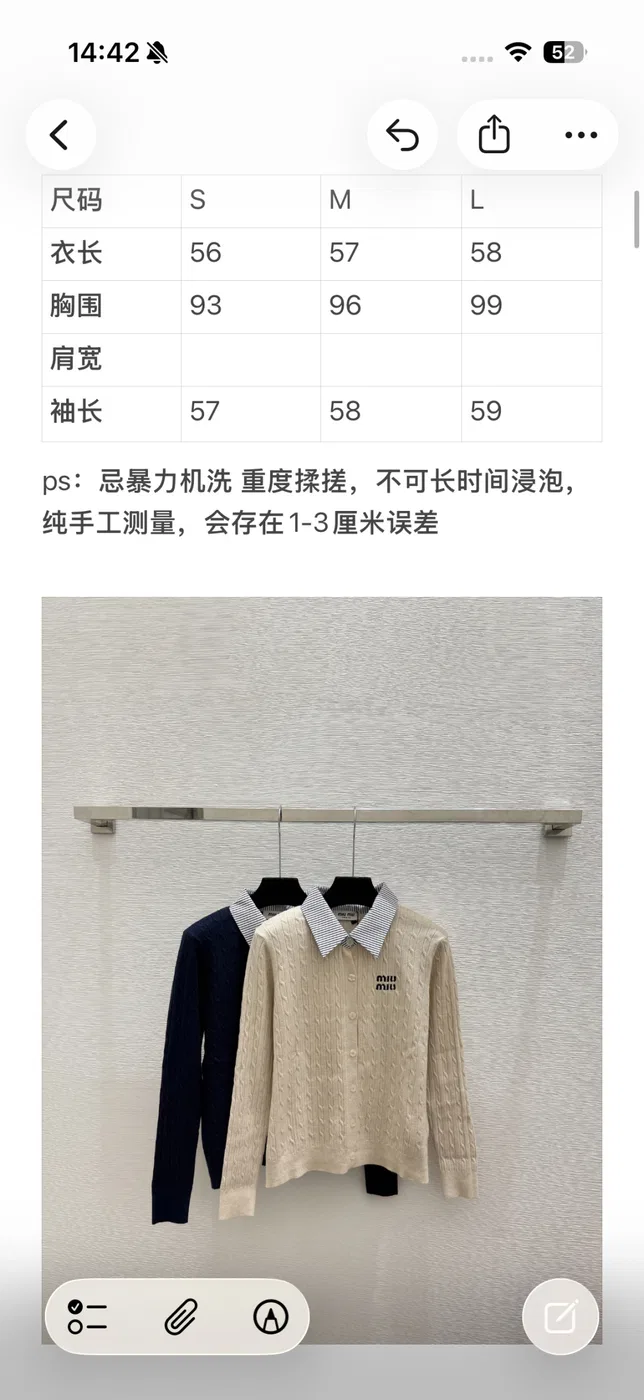Go back to the notes list
The height and width of the screenshot is (1400, 644).
60,135
